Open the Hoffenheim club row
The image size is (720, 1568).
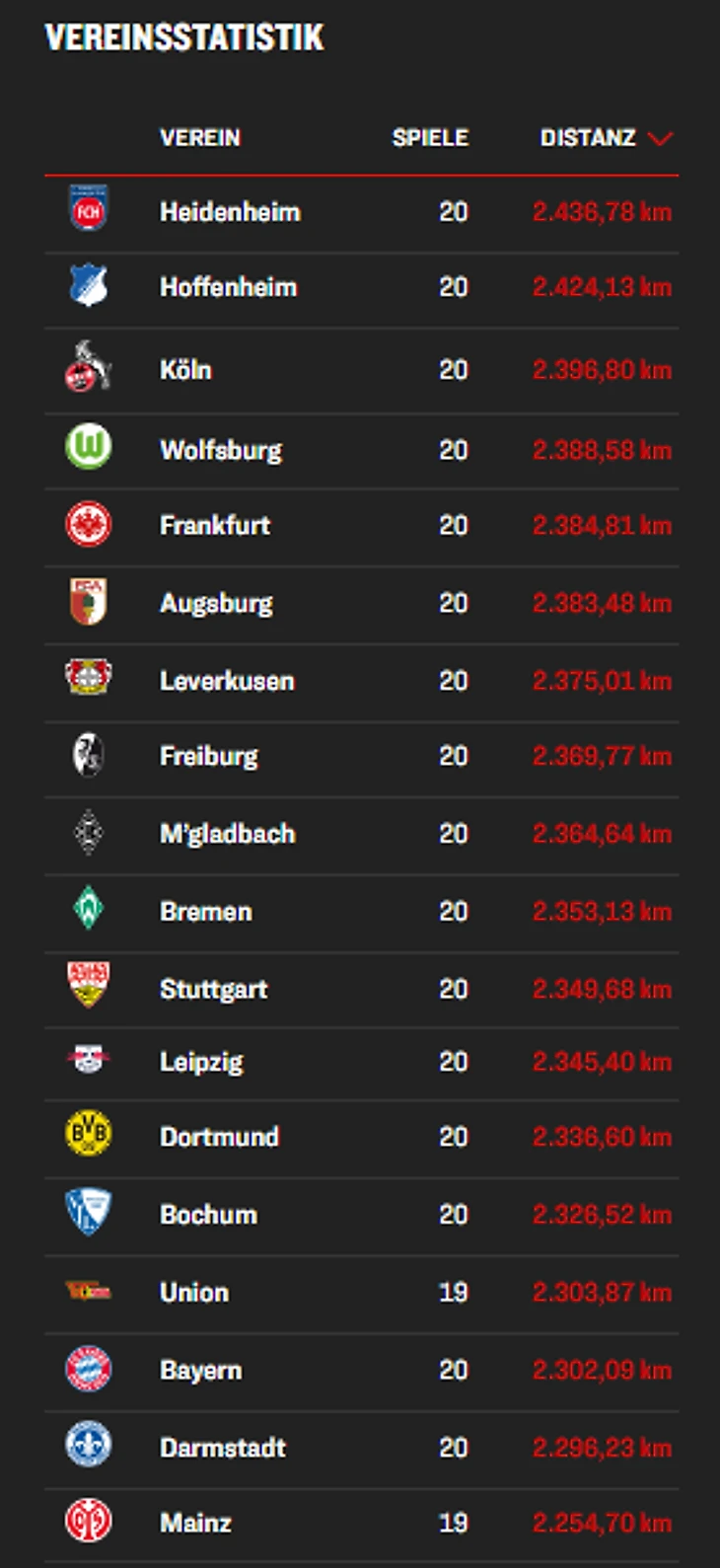228,287
